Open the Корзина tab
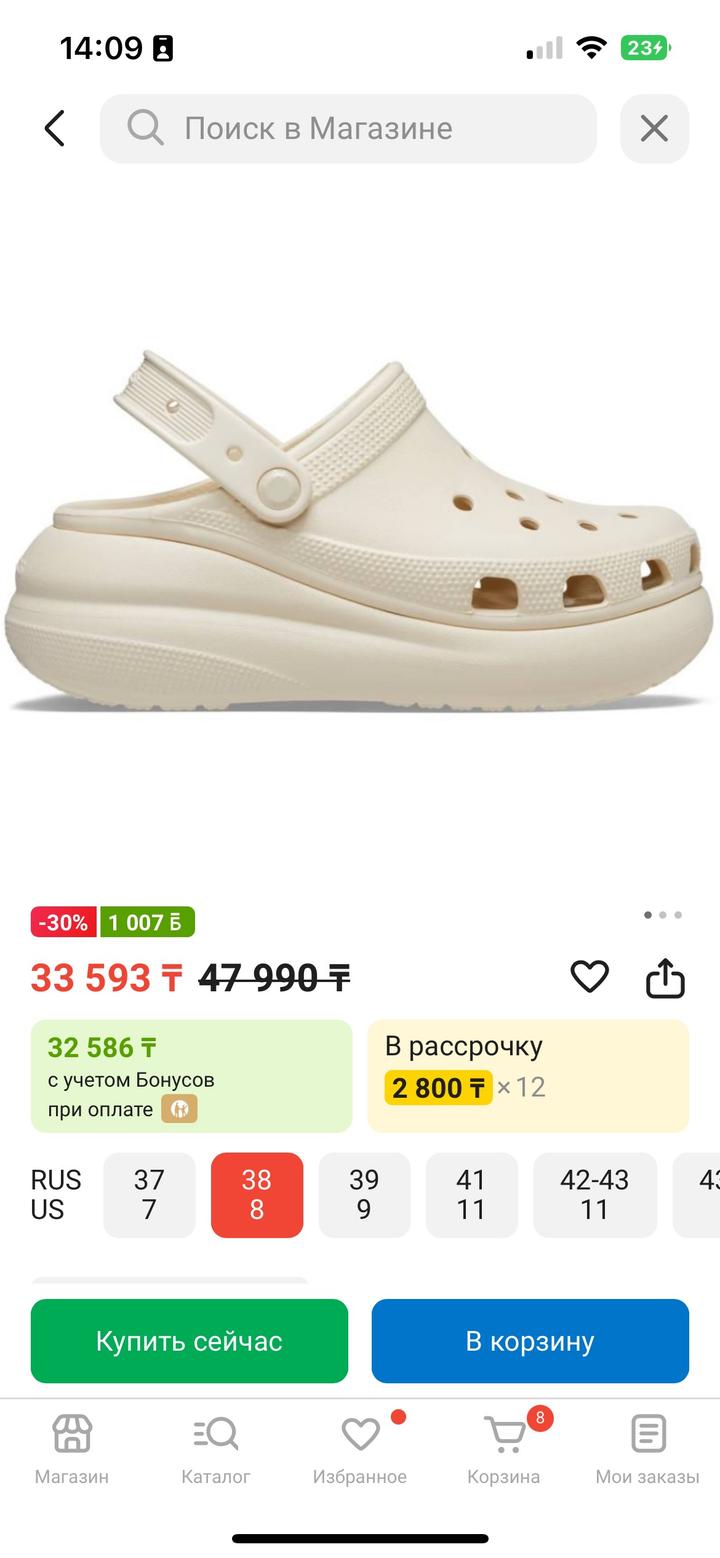This screenshot has height=1558, width=720. click(x=504, y=1448)
